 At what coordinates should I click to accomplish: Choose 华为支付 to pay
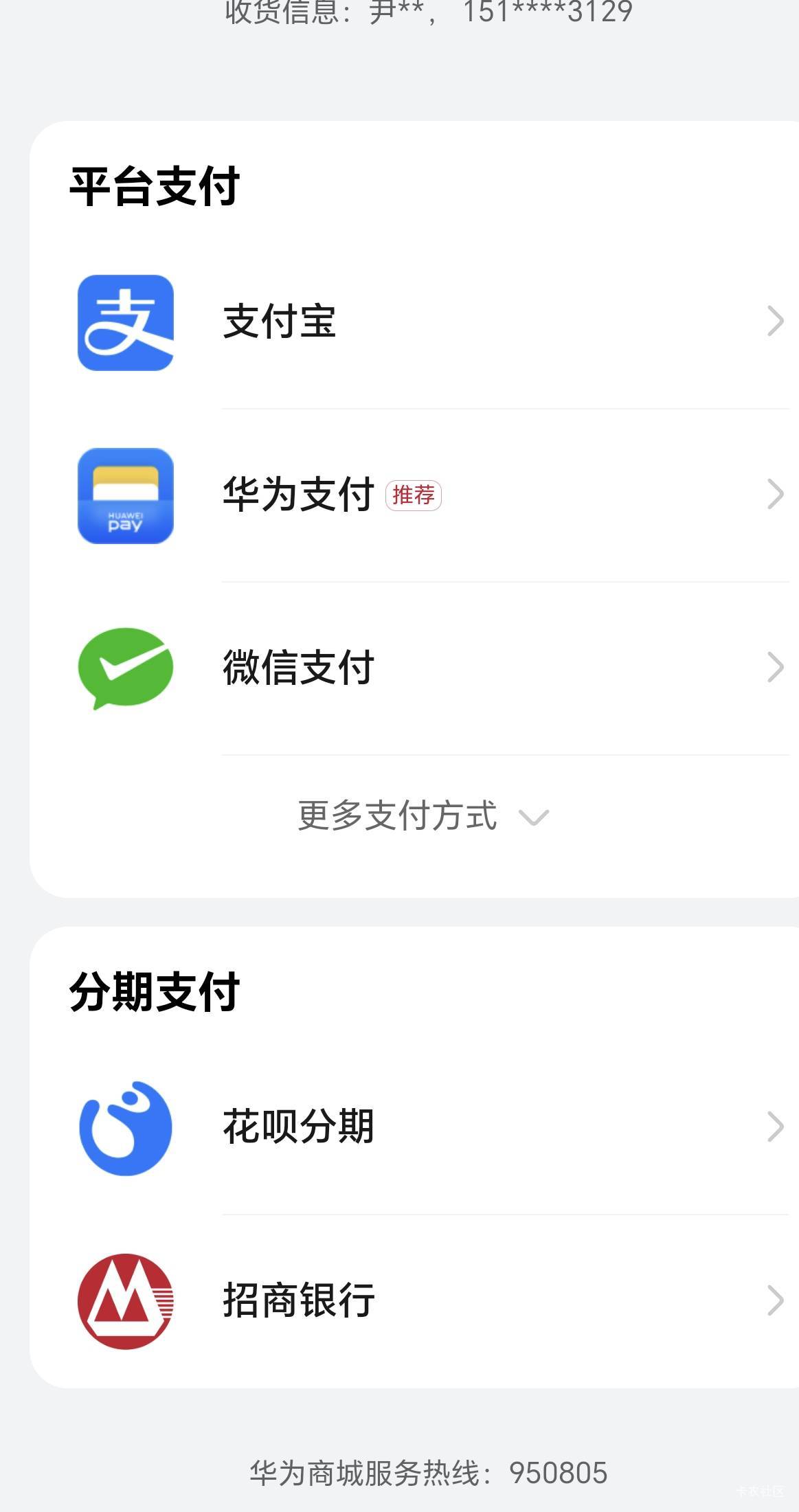(x=298, y=495)
